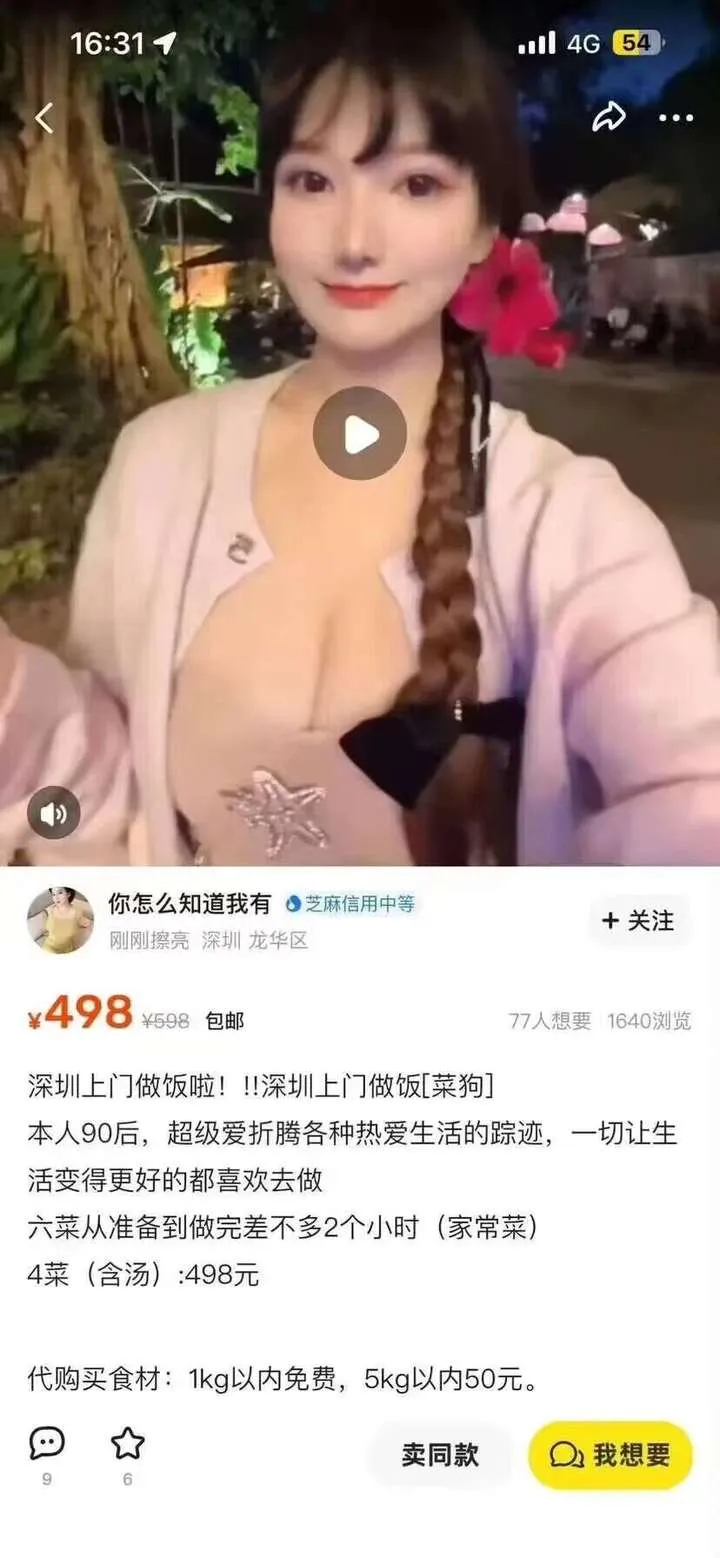Open the seller's profile avatar
Viewport: 720px width, 1558px height.
[x=60, y=920]
